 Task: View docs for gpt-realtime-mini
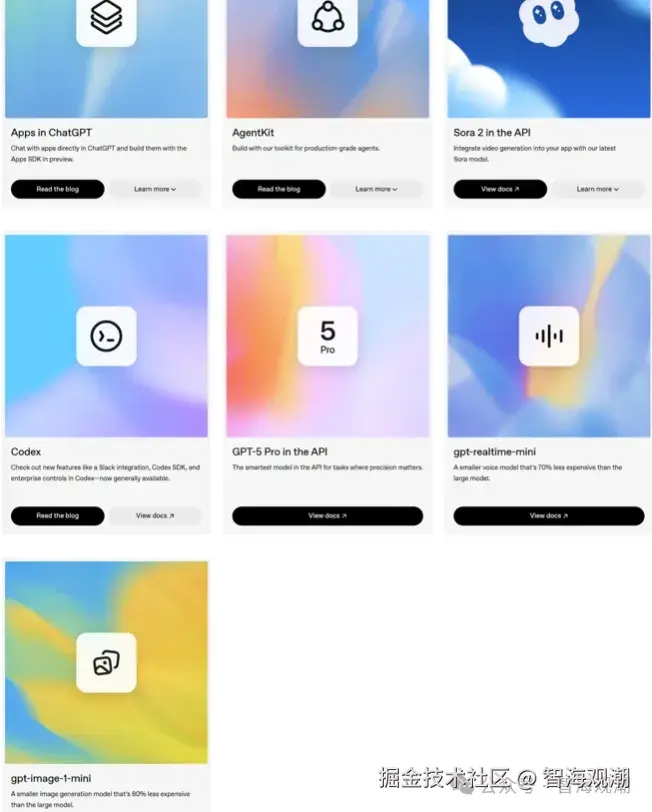click(x=549, y=516)
